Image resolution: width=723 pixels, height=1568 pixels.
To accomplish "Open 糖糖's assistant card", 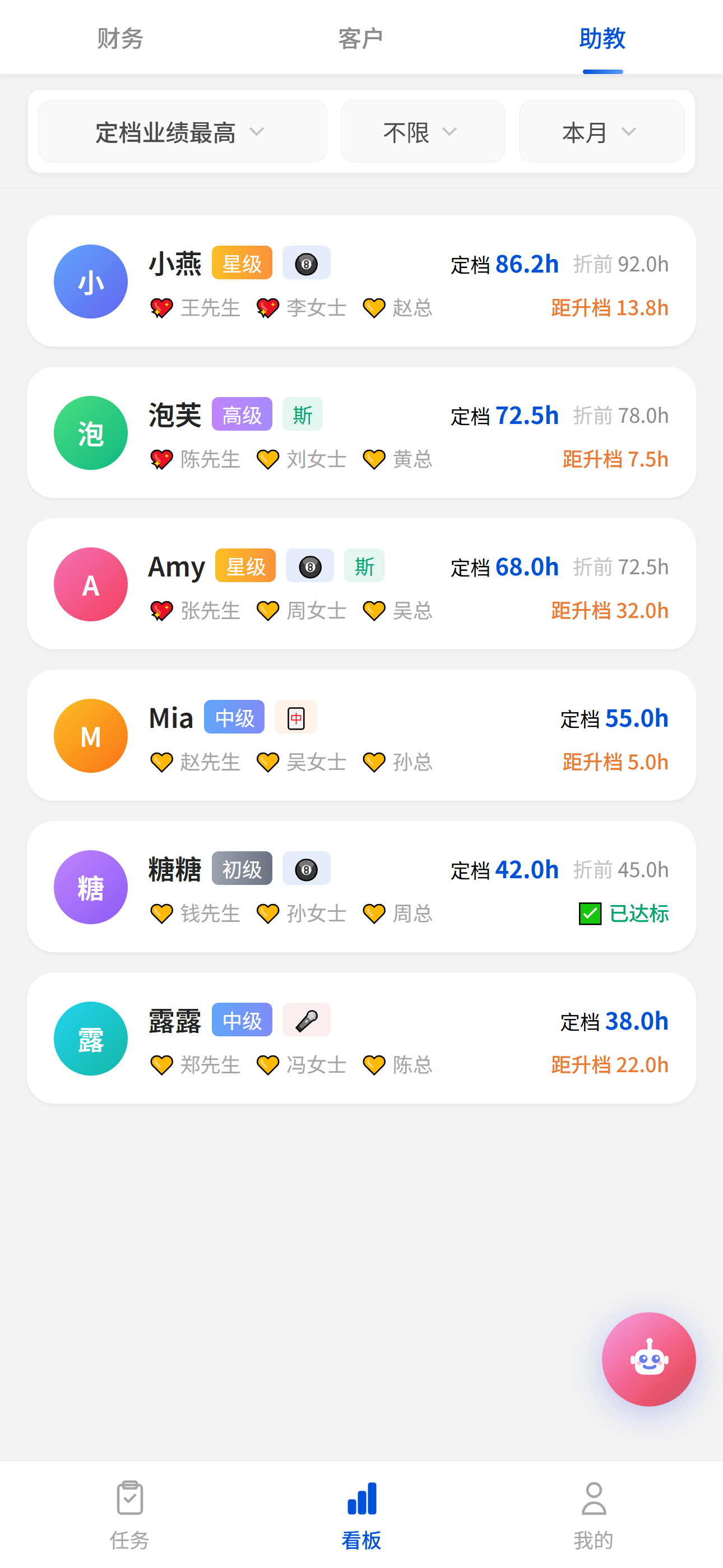I will click(x=361, y=887).
